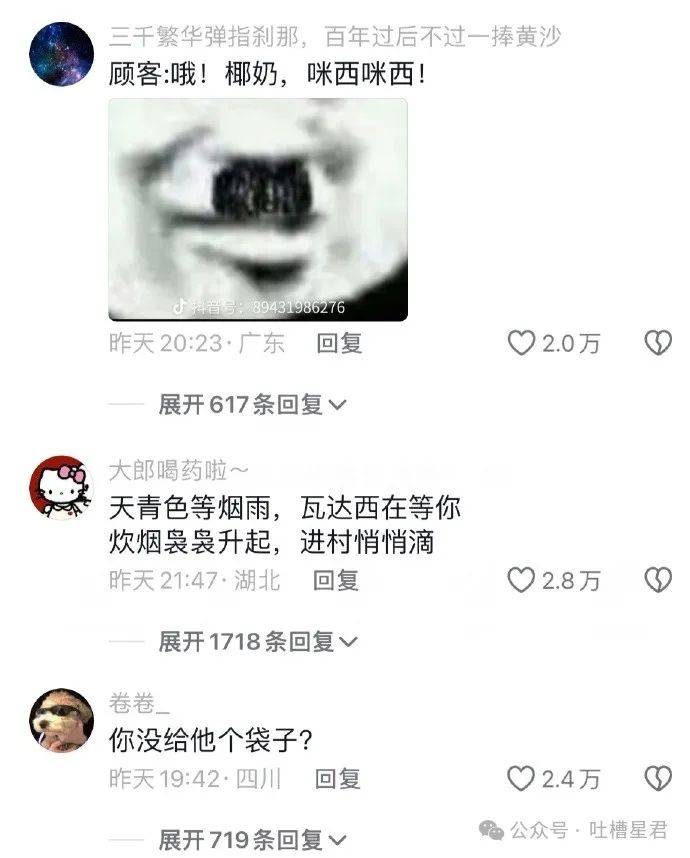Screen dimensions: 690x858
Task: Open the meme image in the first comment
Action: [x=258, y=210]
